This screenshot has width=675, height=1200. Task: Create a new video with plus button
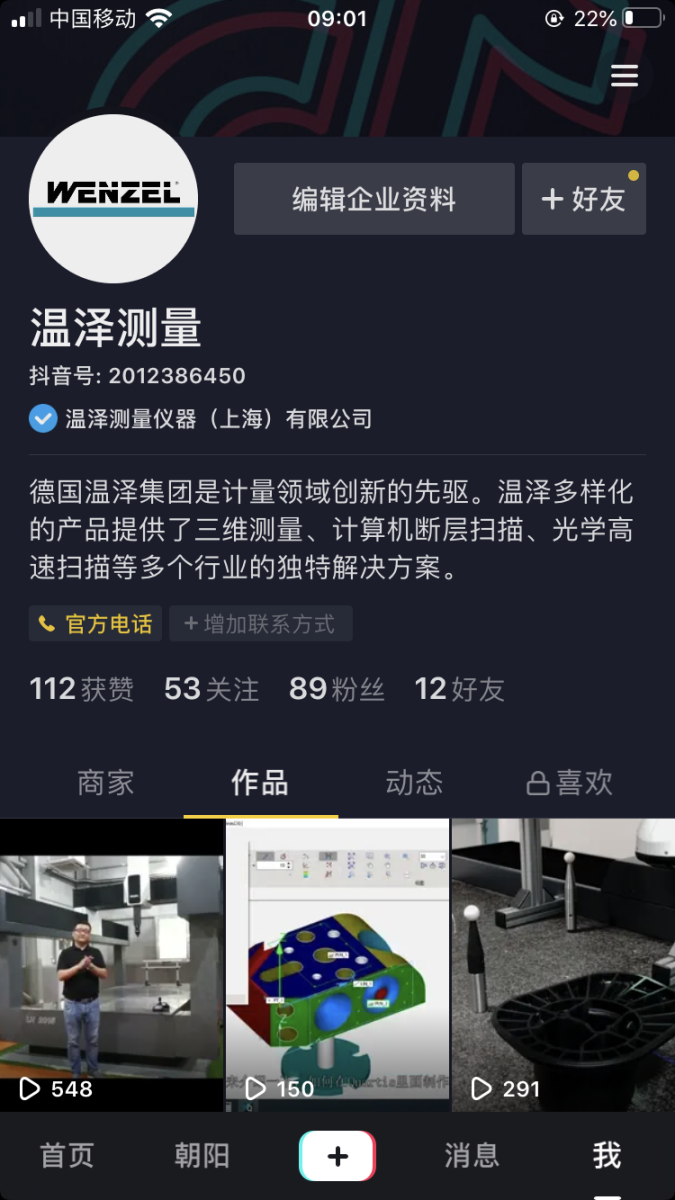click(337, 1156)
